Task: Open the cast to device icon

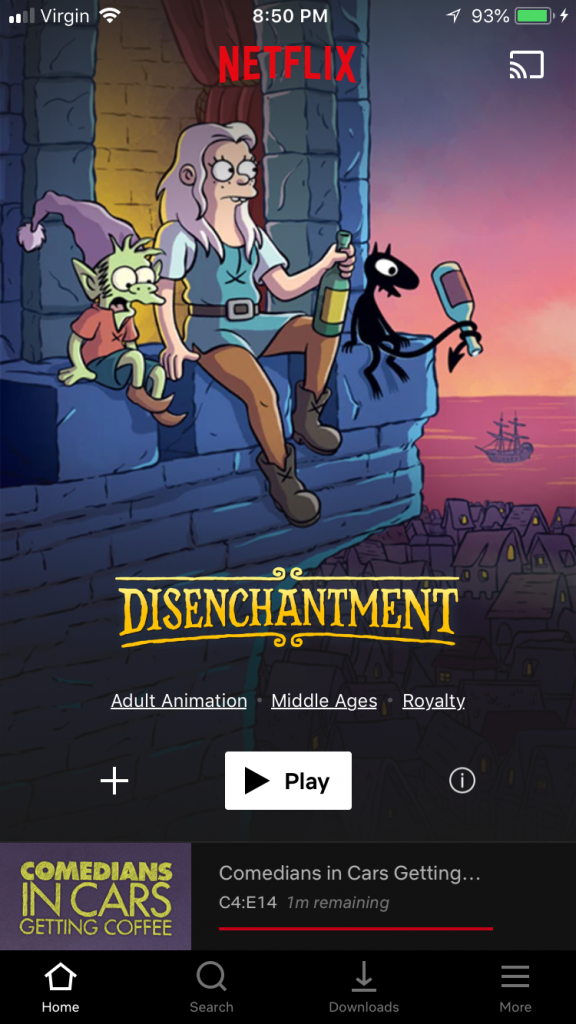Action: pos(526,65)
